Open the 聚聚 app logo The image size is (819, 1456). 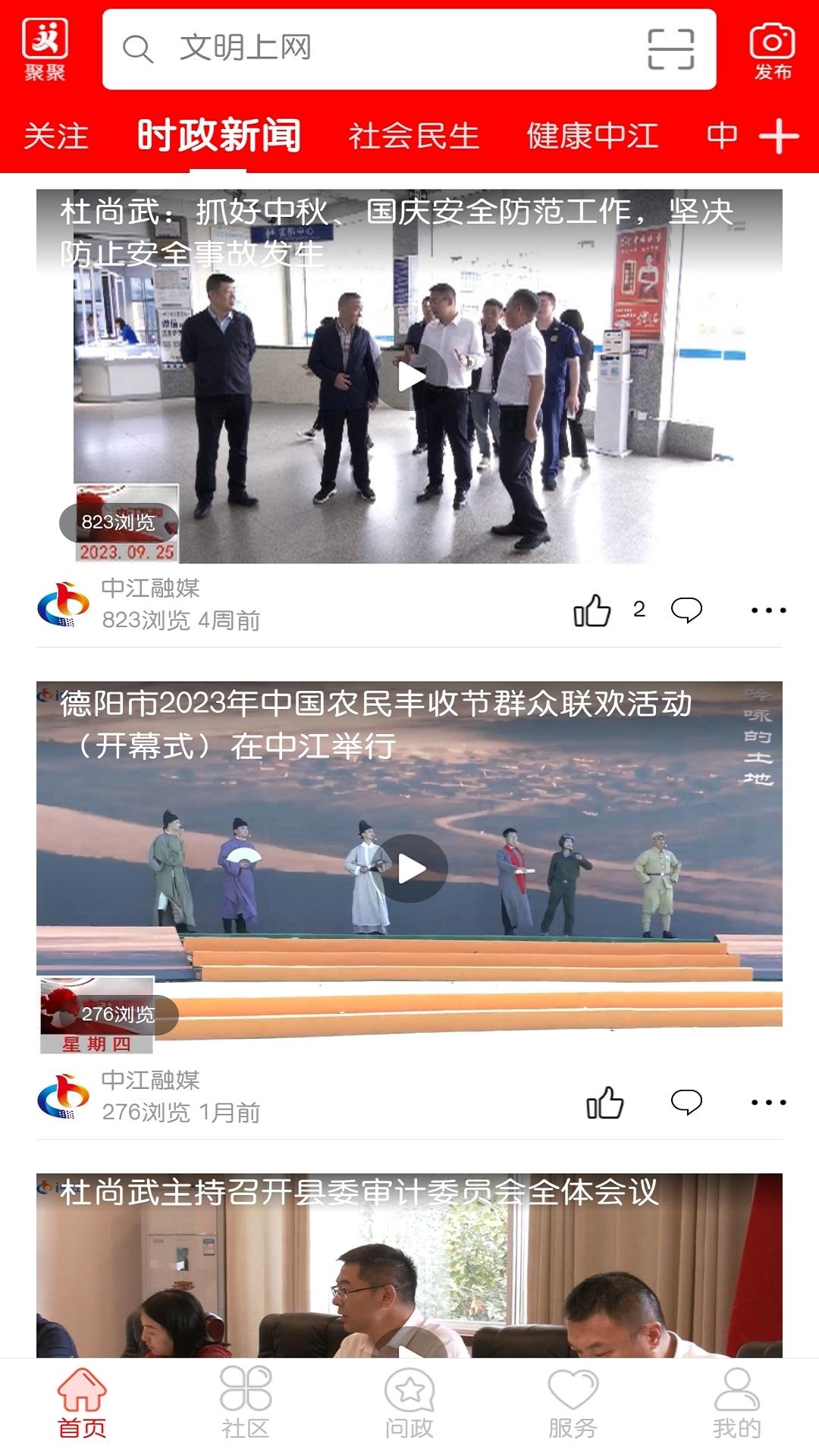45,47
